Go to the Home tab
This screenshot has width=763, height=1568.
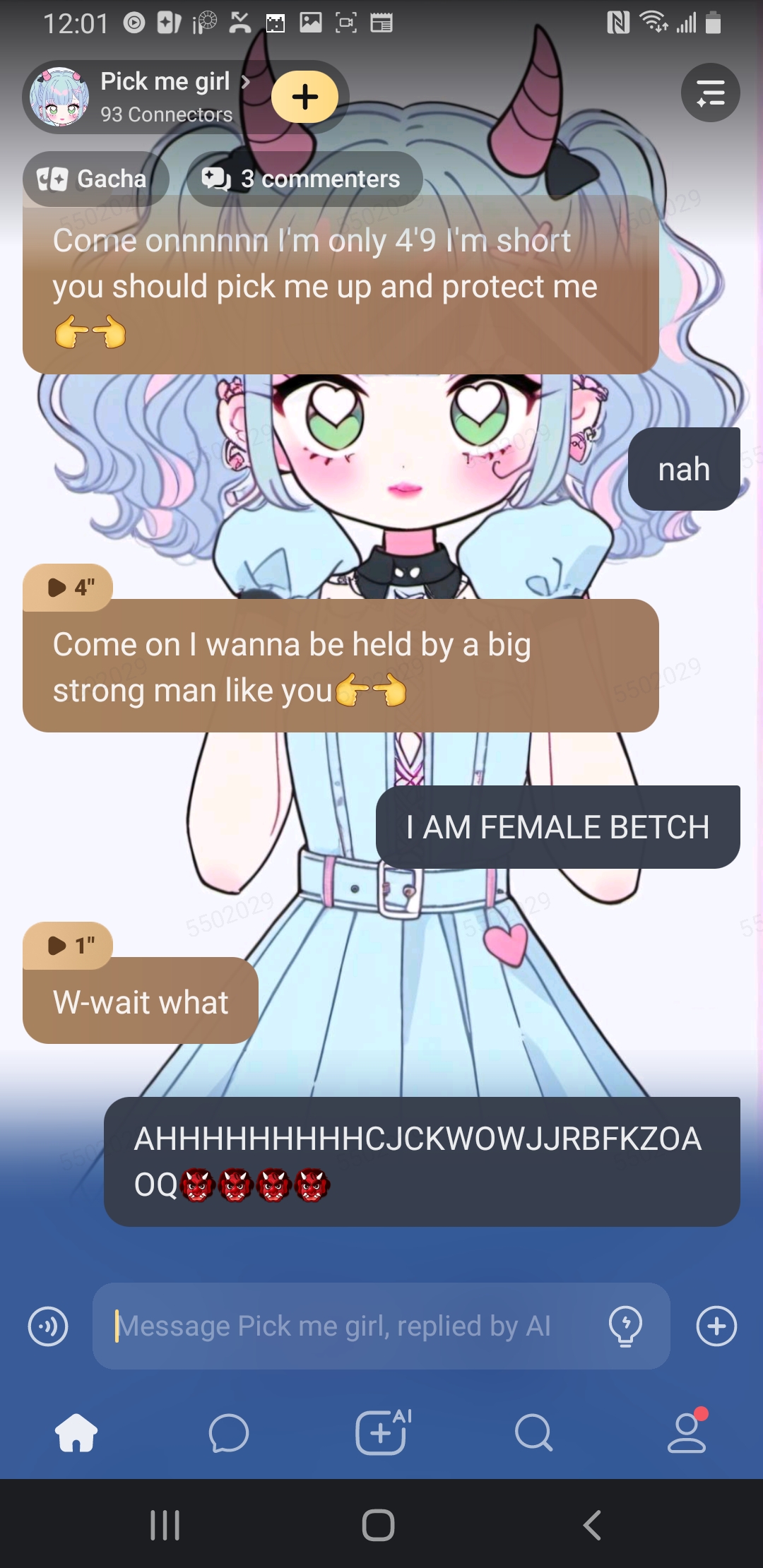click(x=76, y=1432)
